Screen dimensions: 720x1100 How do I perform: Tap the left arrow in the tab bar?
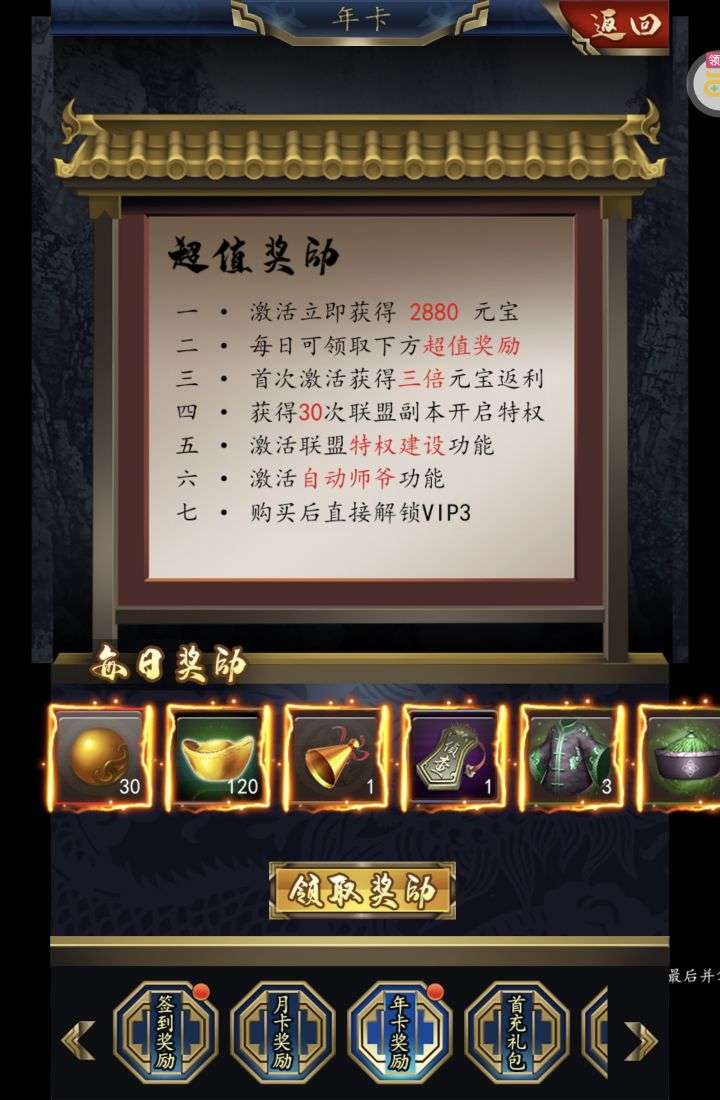tap(78, 1040)
